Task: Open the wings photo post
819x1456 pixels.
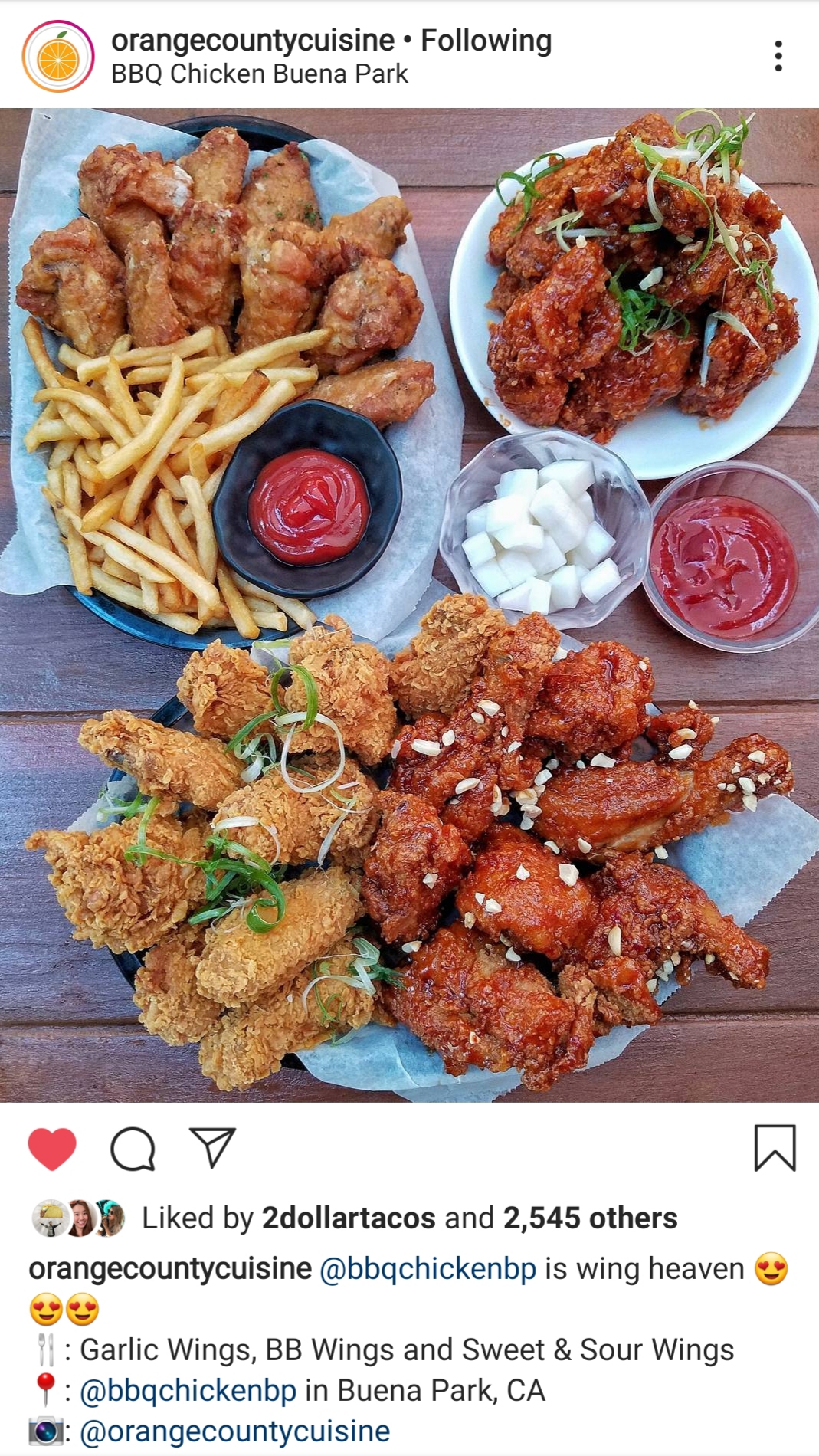Action: pyautogui.click(x=409, y=605)
